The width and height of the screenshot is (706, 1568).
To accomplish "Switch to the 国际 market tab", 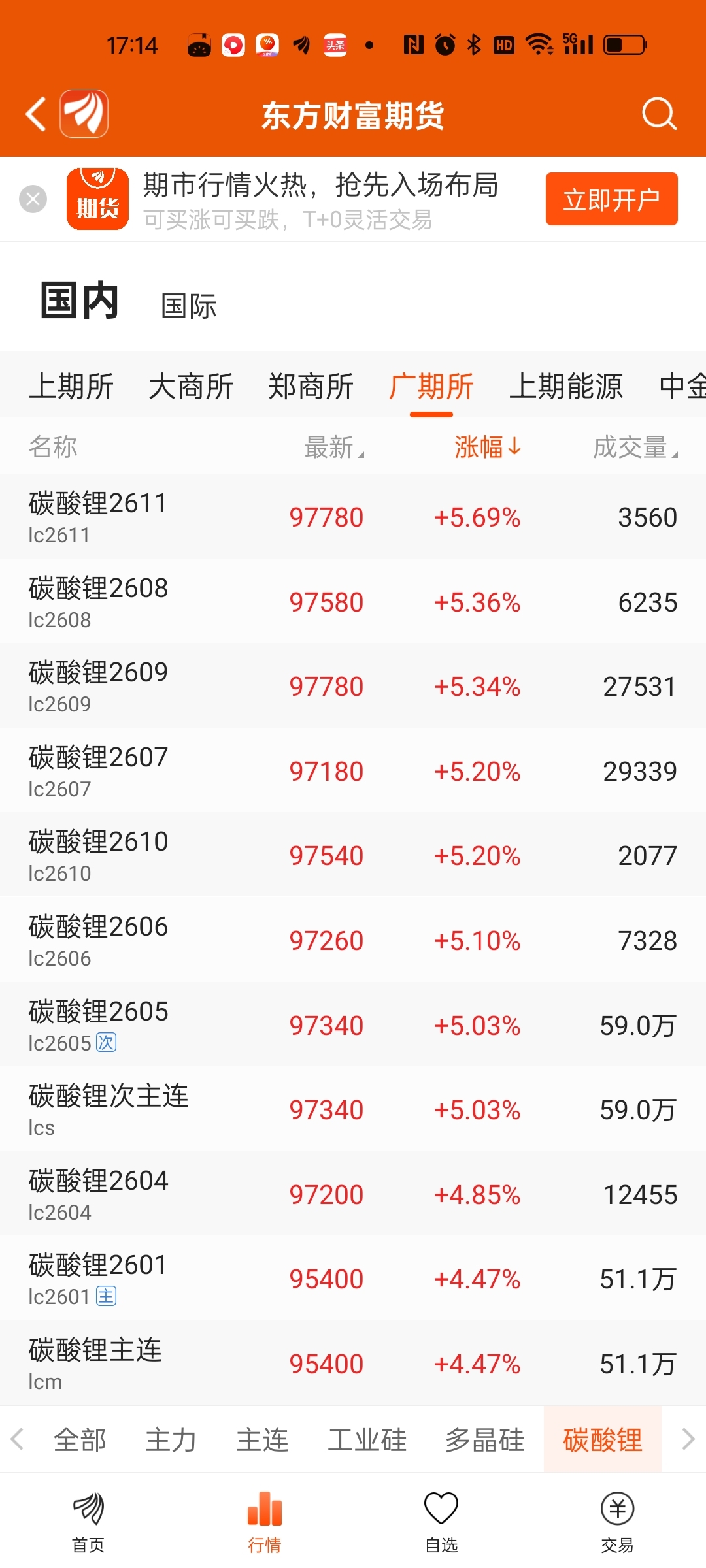I will 189,306.
